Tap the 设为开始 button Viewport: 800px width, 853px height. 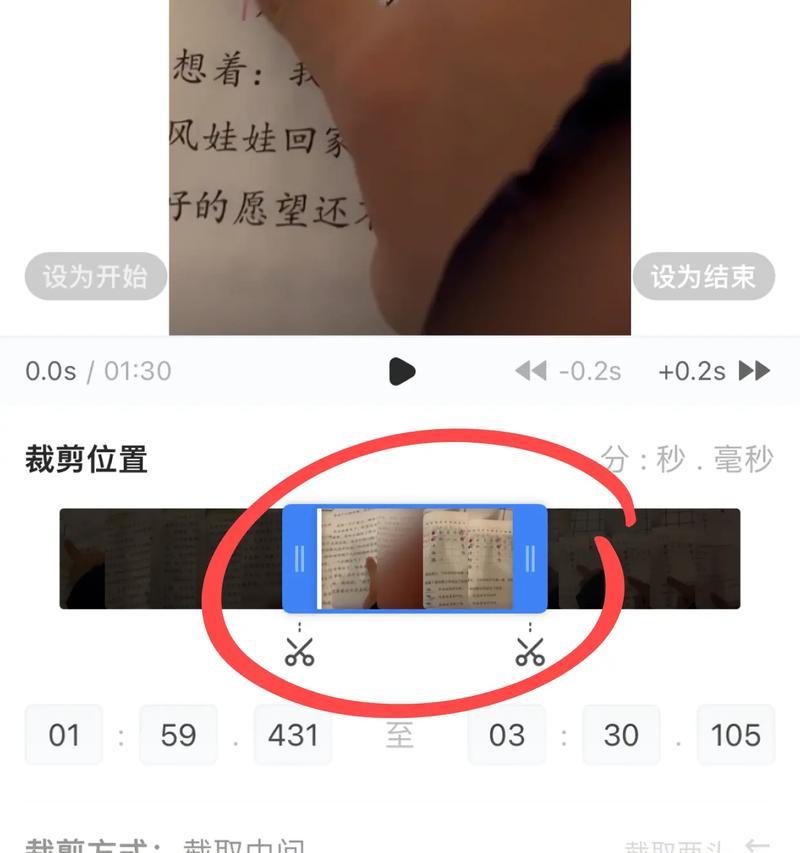coord(96,276)
